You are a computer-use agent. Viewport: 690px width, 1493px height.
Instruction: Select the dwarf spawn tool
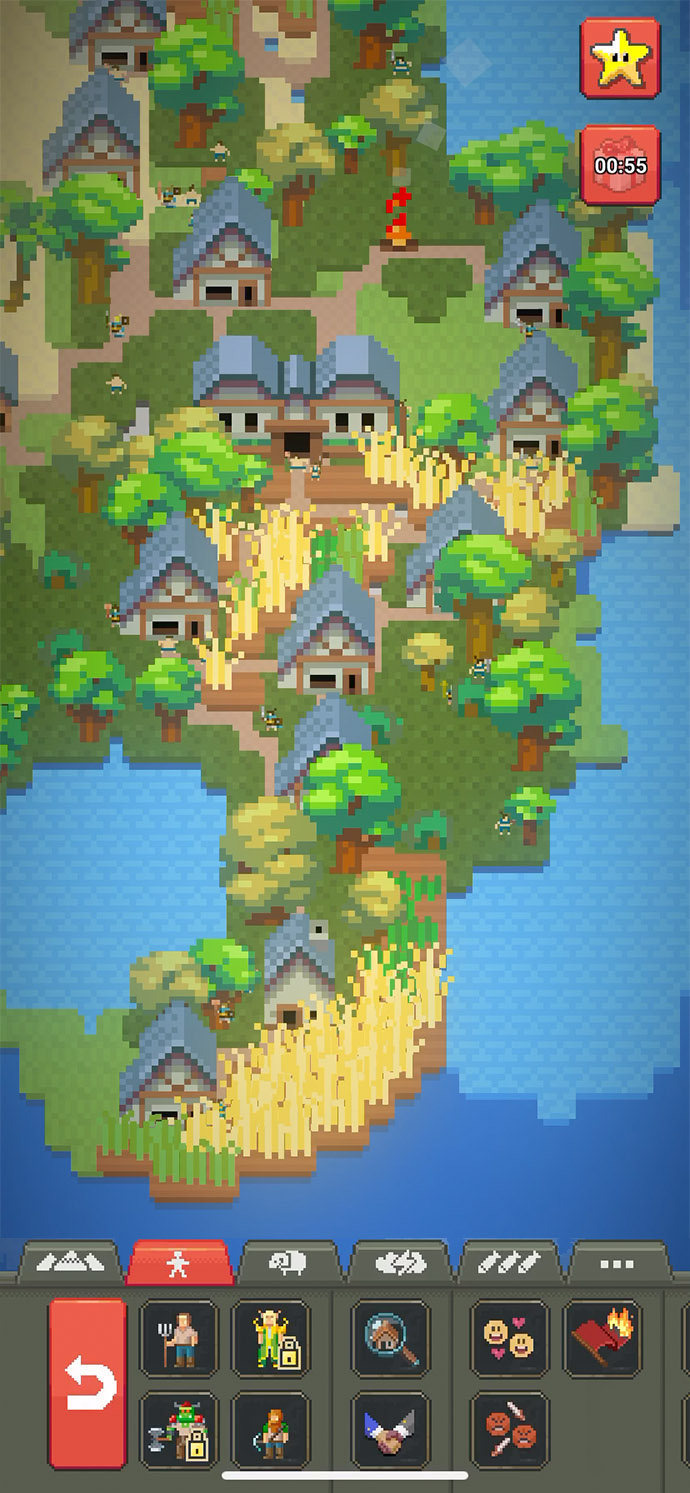click(271, 1430)
